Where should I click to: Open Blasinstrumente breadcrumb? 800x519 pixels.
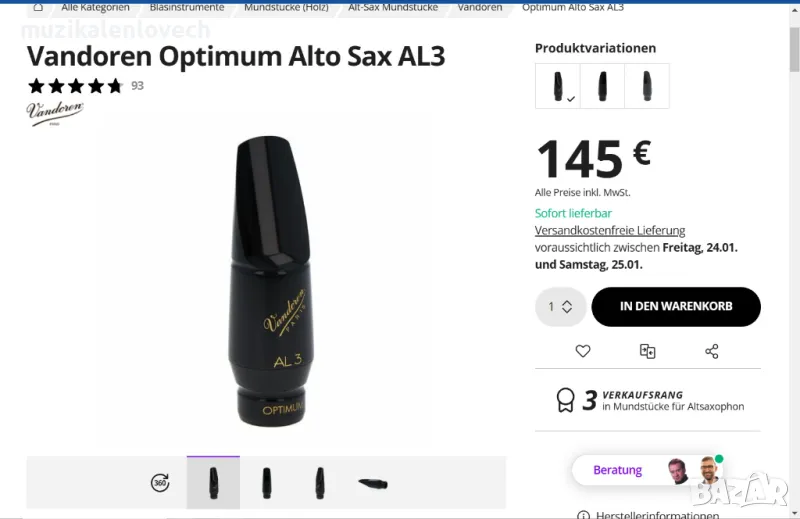[x=187, y=7]
